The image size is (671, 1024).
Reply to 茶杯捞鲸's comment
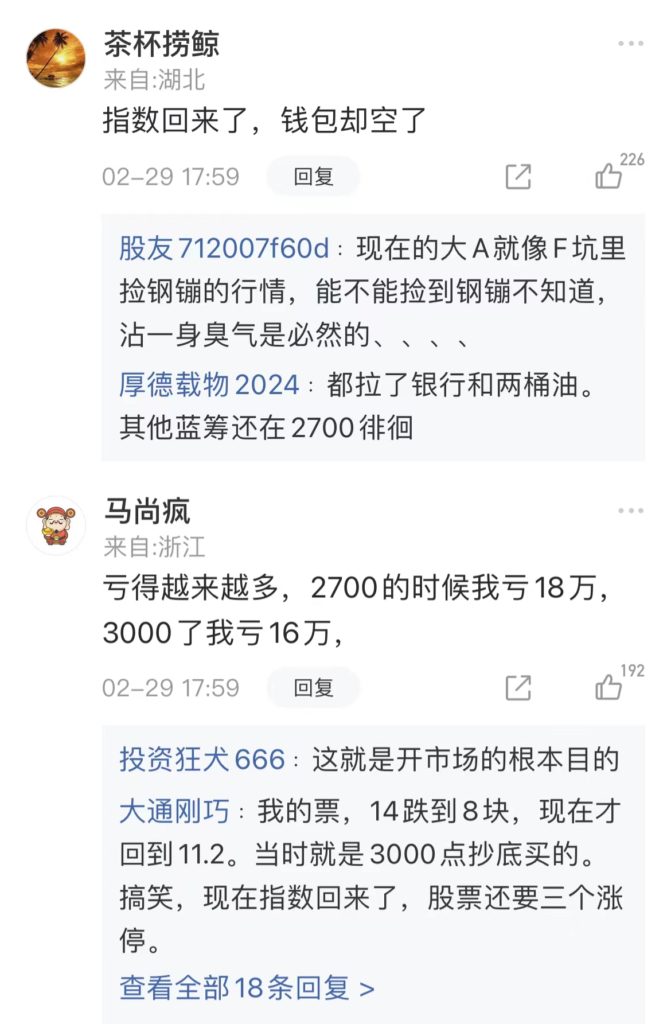click(x=313, y=177)
